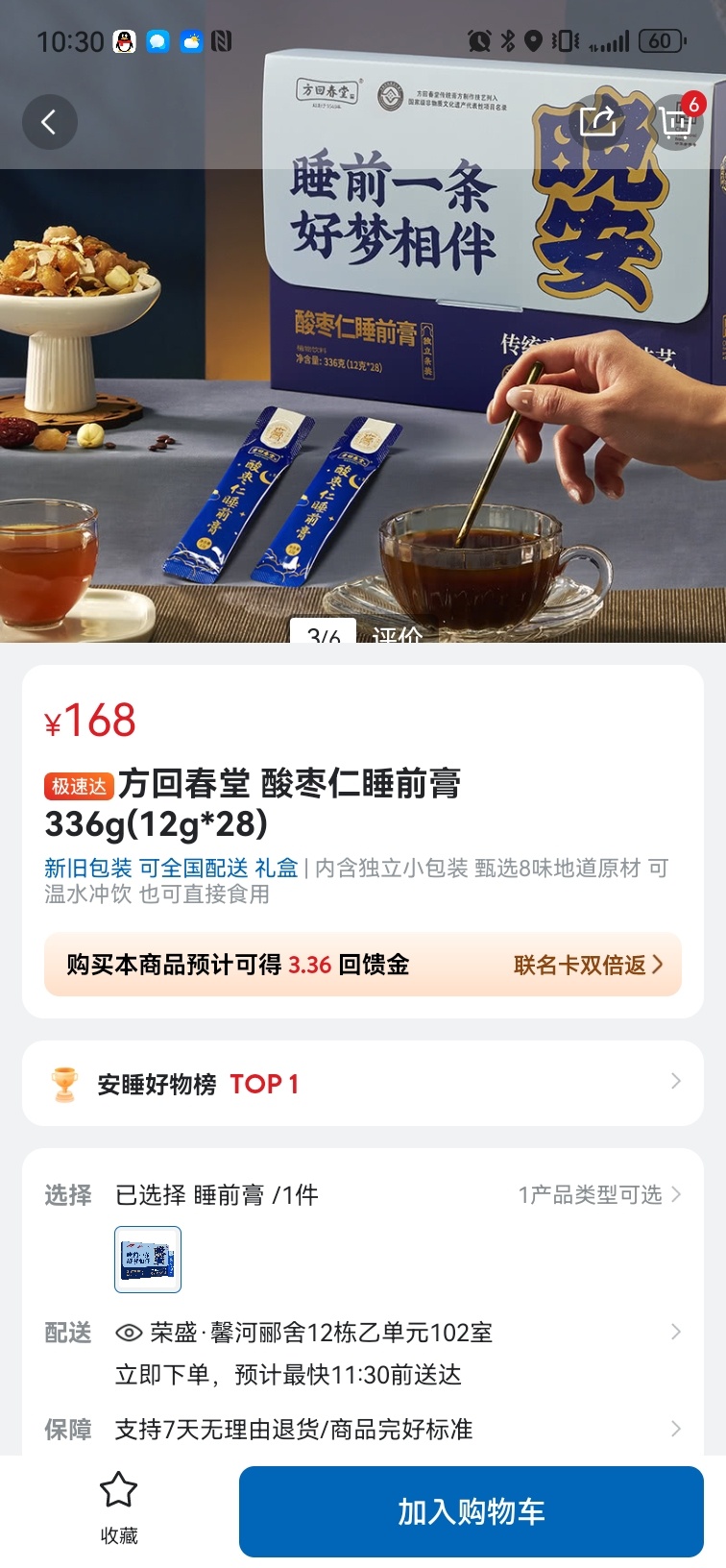Screen dimensions: 726x1568
Task: Open 安睡好物榜 TOP 1 ranking
Action: pos(363,1084)
